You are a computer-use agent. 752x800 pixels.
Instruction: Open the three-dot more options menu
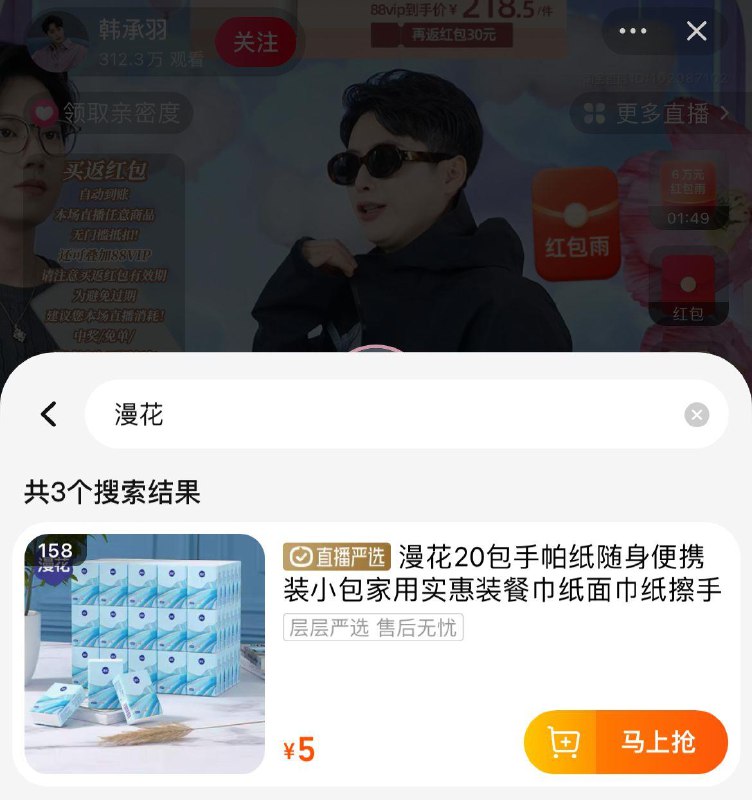coord(633,31)
